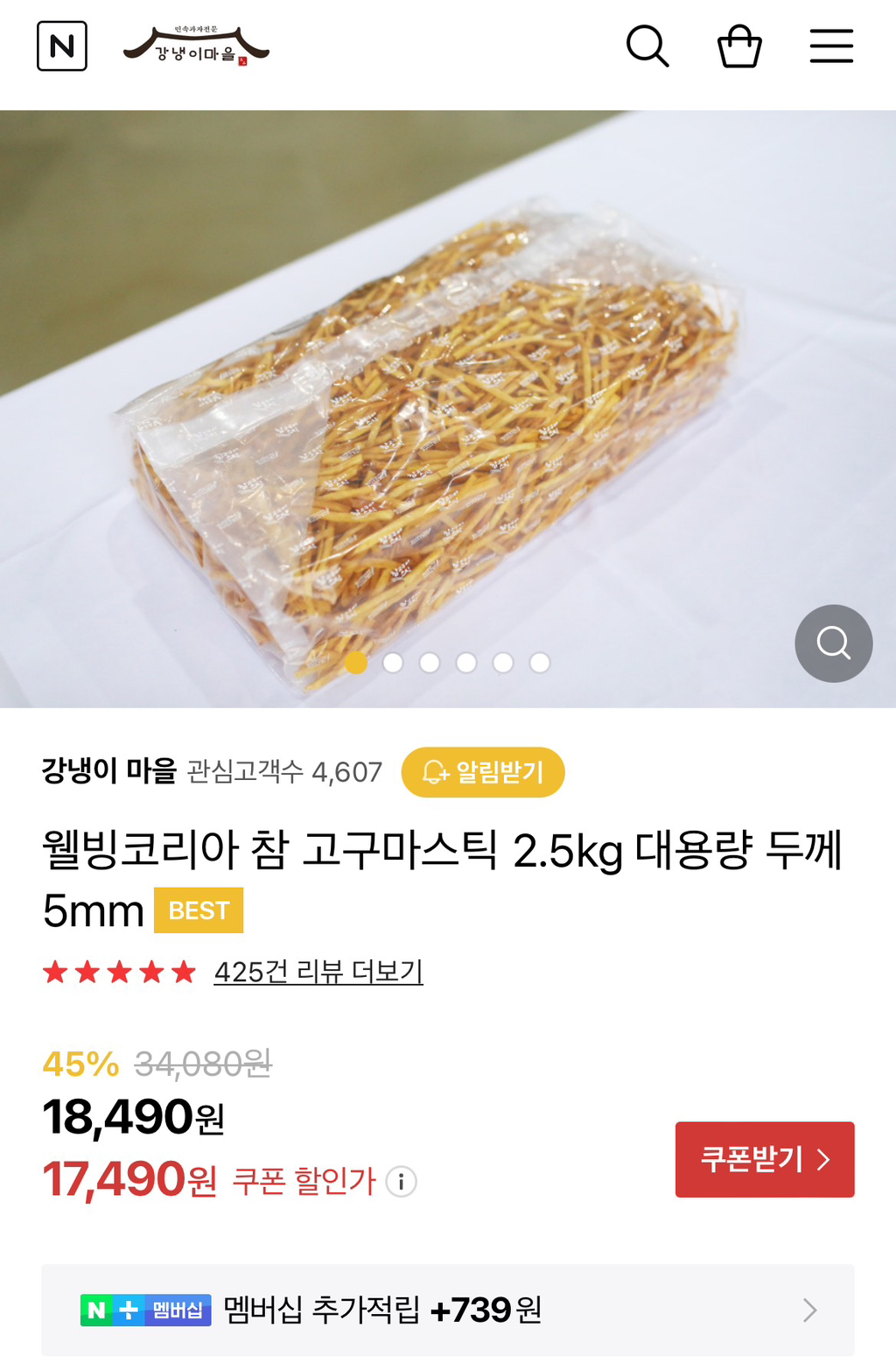Select the first carousel dot indicator

pyautogui.click(x=357, y=663)
